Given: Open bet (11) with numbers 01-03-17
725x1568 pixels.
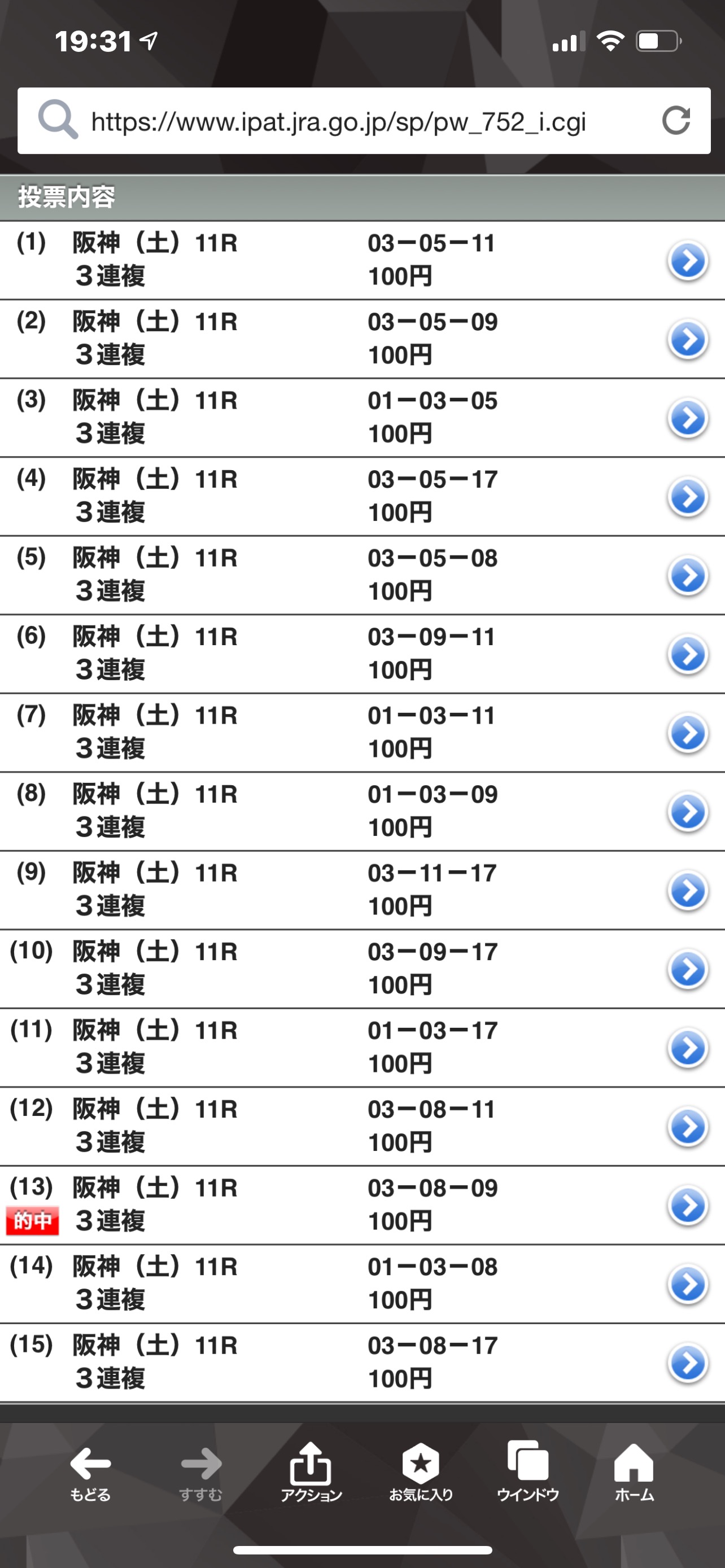Looking at the screenshot, I should click(x=688, y=1048).
